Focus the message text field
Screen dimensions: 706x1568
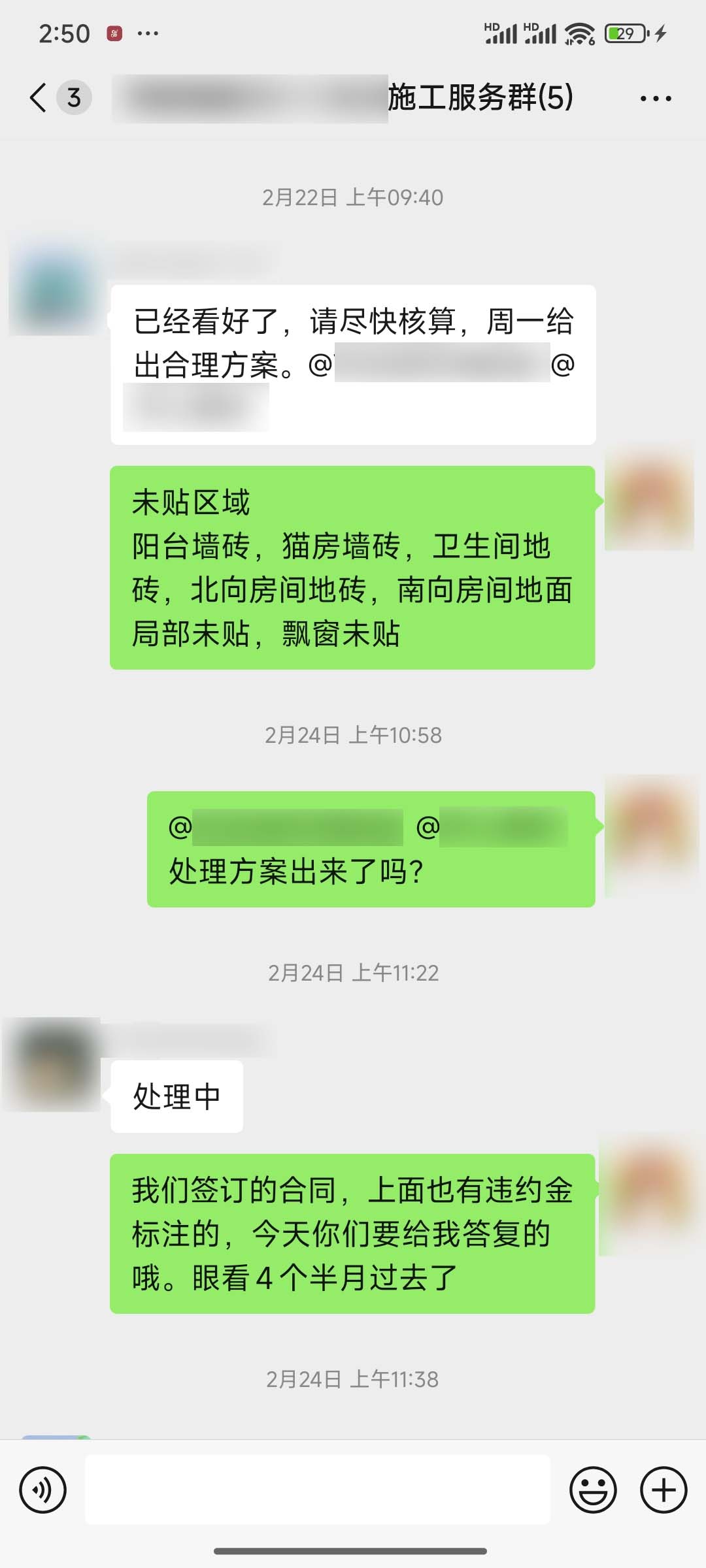[318, 1490]
